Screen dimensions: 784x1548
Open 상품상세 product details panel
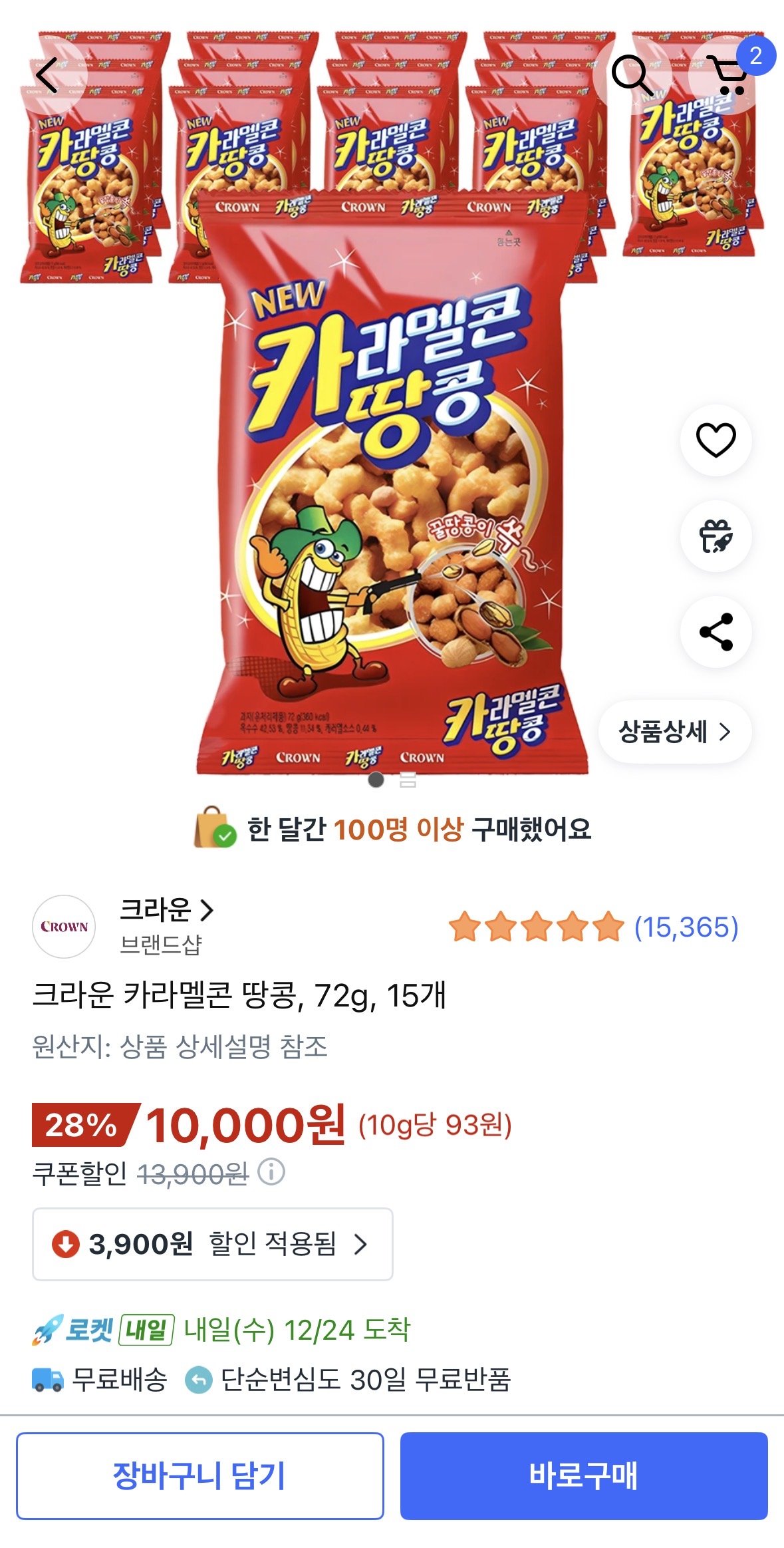(675, 732)
